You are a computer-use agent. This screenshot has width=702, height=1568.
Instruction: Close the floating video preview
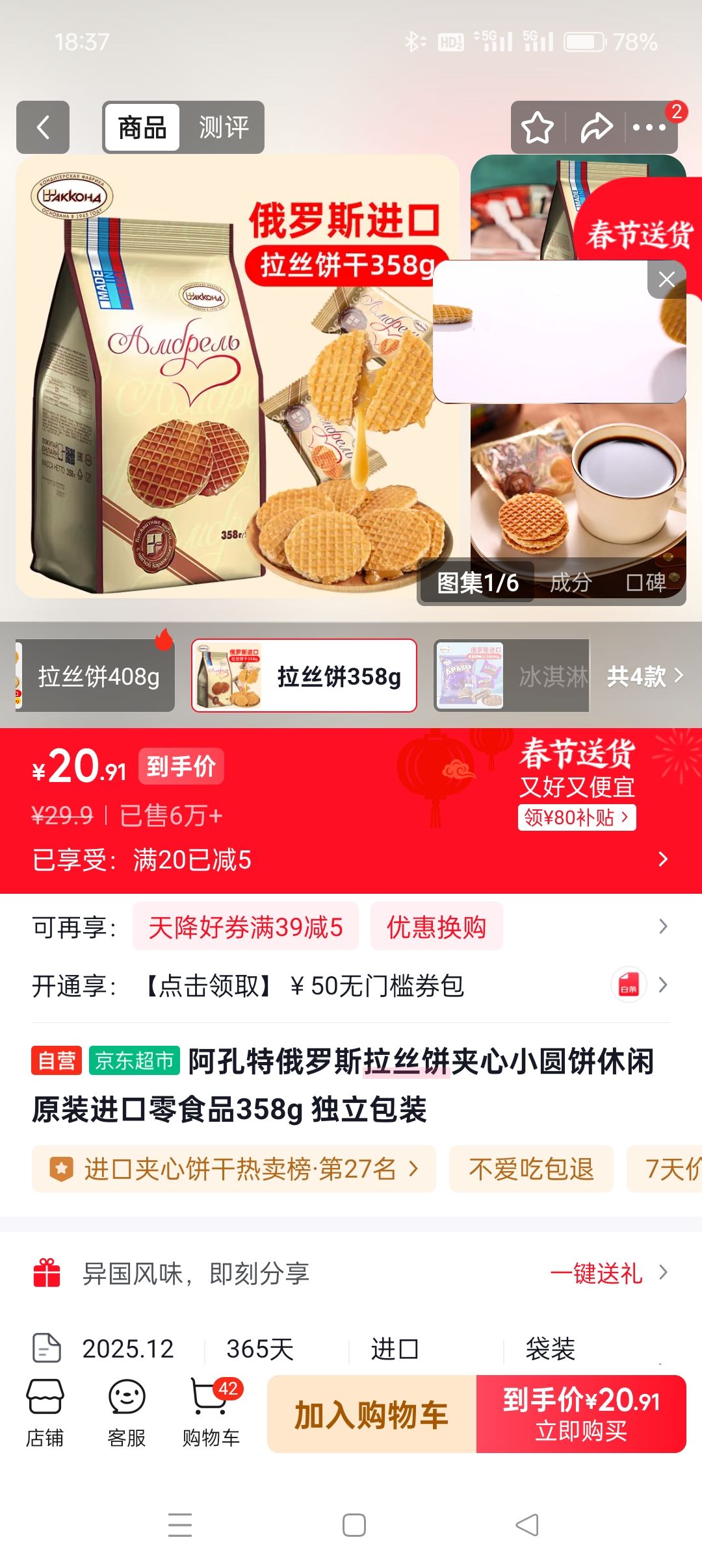click(x=666, y=279)
